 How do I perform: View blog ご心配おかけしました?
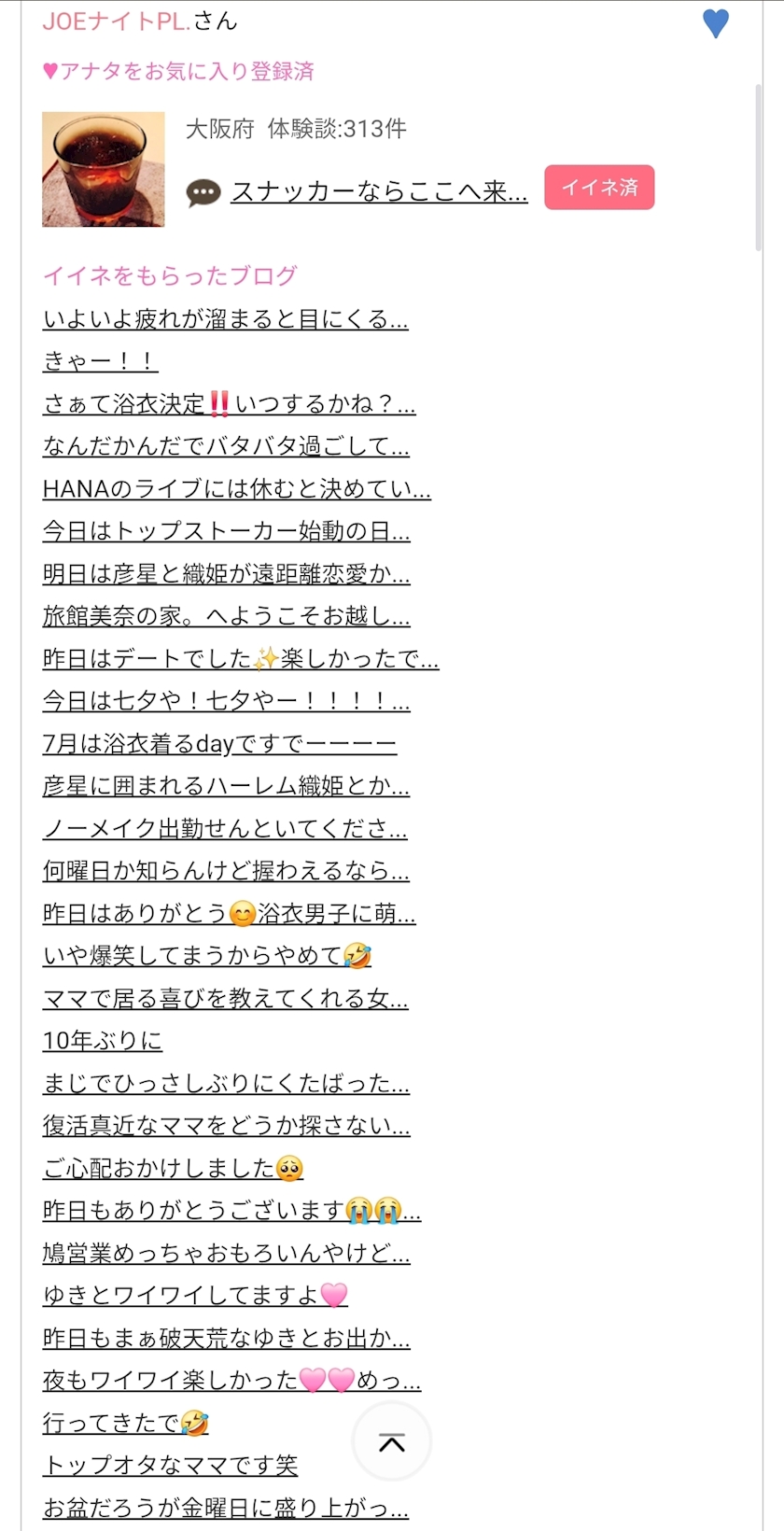tap(173, 1168)
